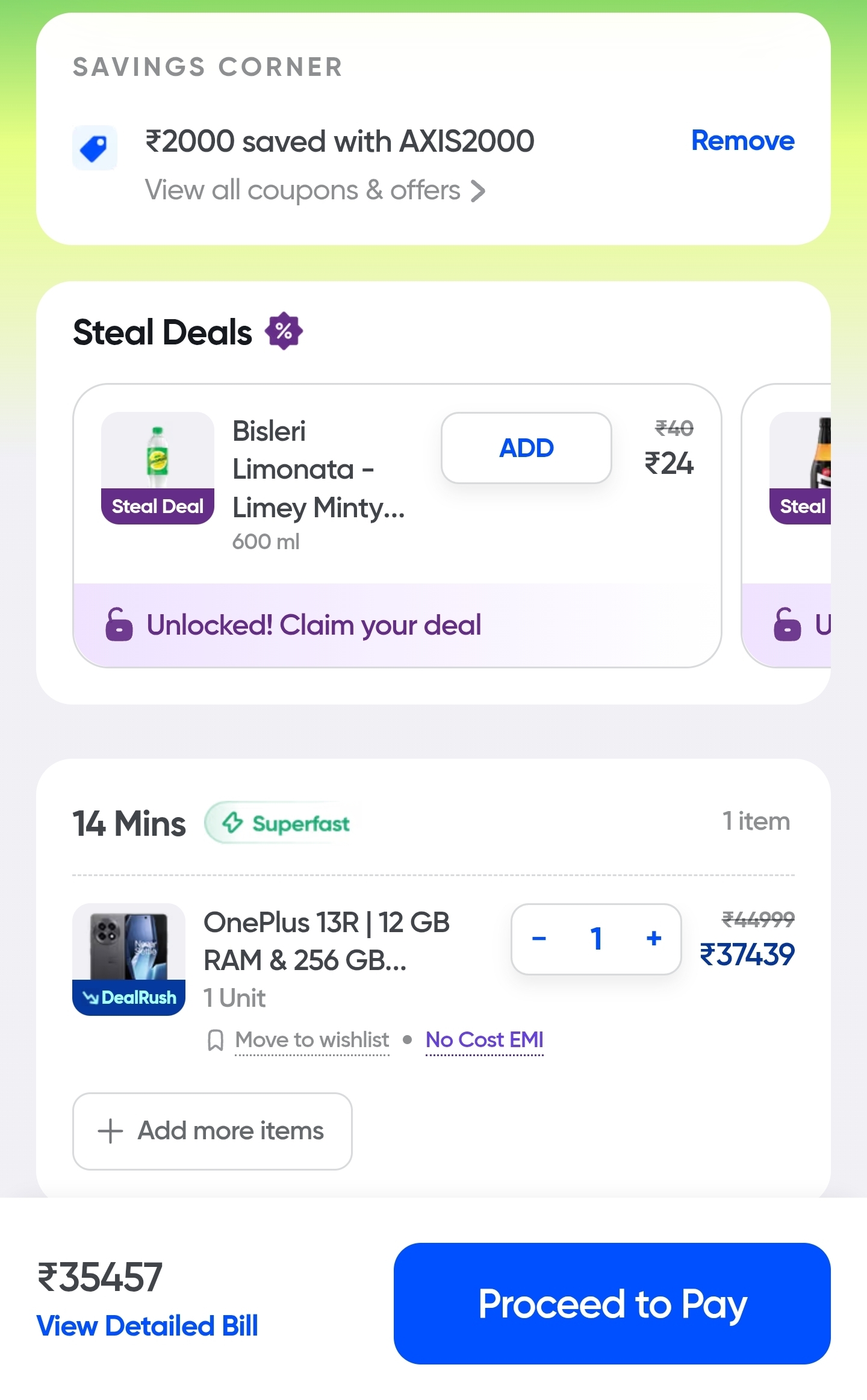Proceed to Pay for the order
867x1400 pixels.
click(612, 1304)
